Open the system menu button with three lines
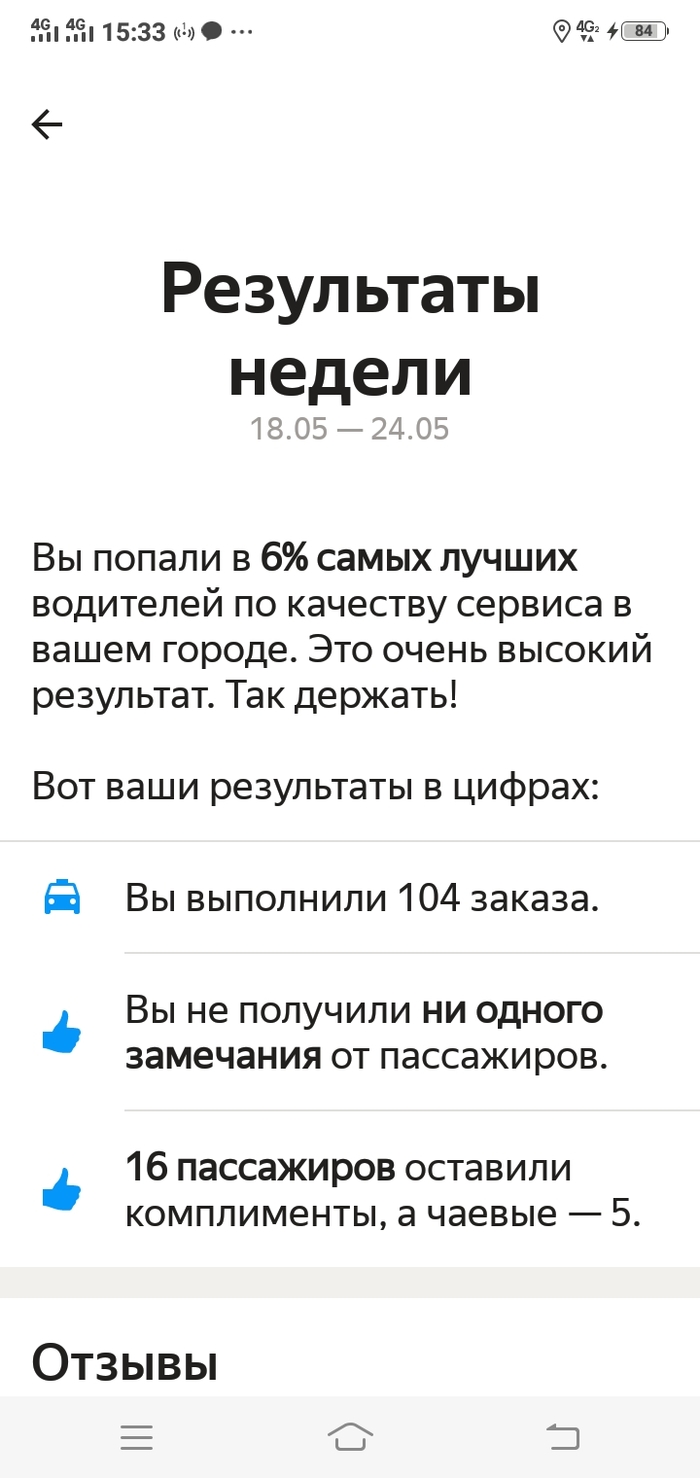Image resolution: width=700 pixels, height=1478 pixels. (136, 1438)
